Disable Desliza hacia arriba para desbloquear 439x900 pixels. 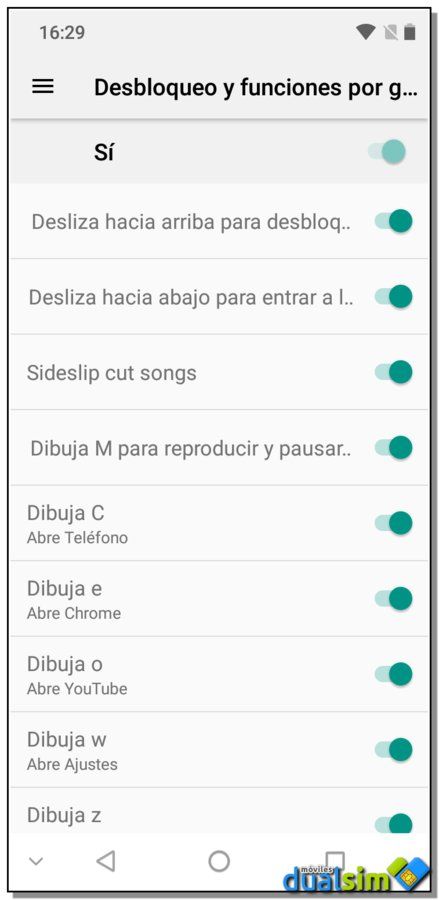(x=394, y=221)
